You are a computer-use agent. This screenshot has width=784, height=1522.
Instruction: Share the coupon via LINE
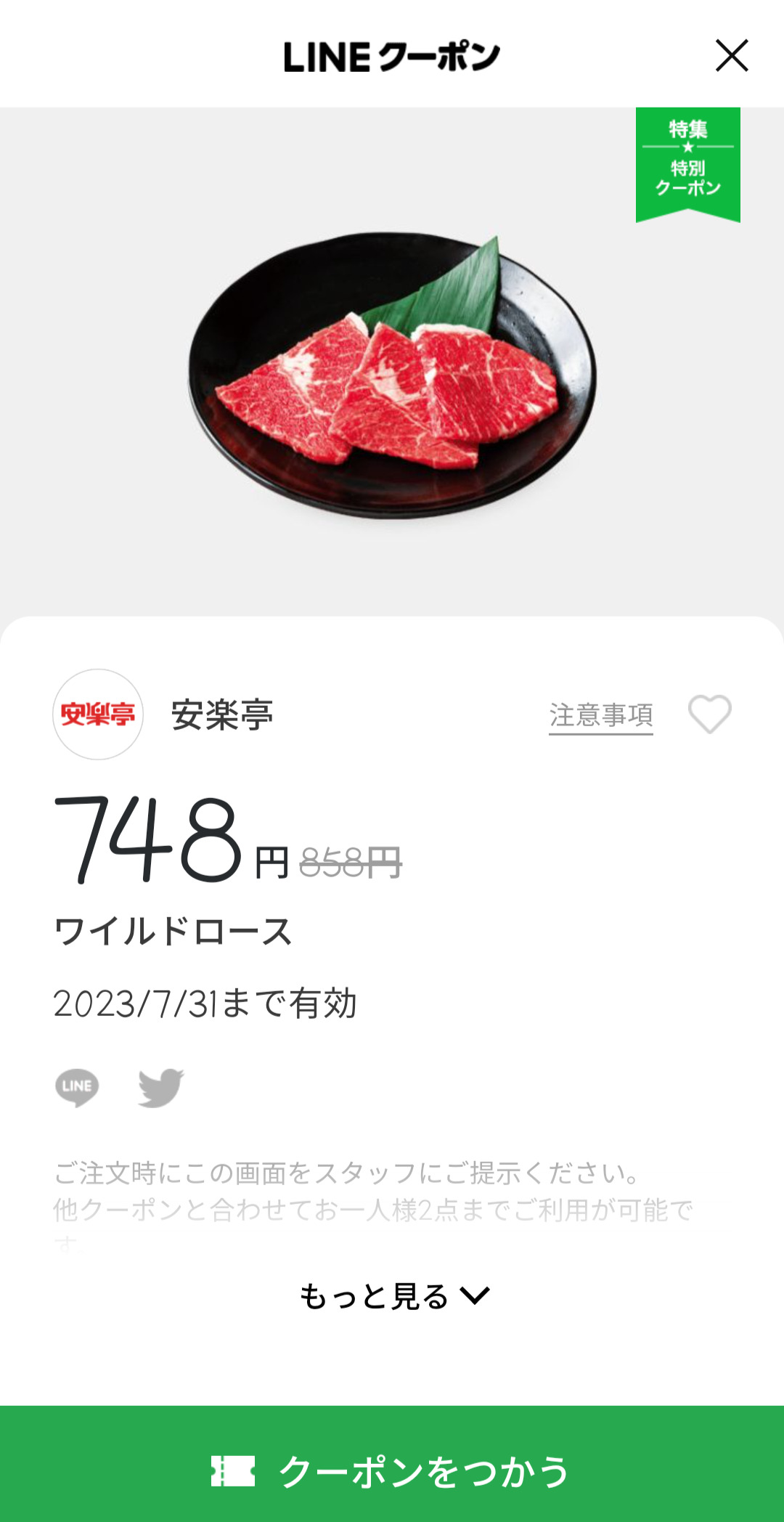(77, 1087)
